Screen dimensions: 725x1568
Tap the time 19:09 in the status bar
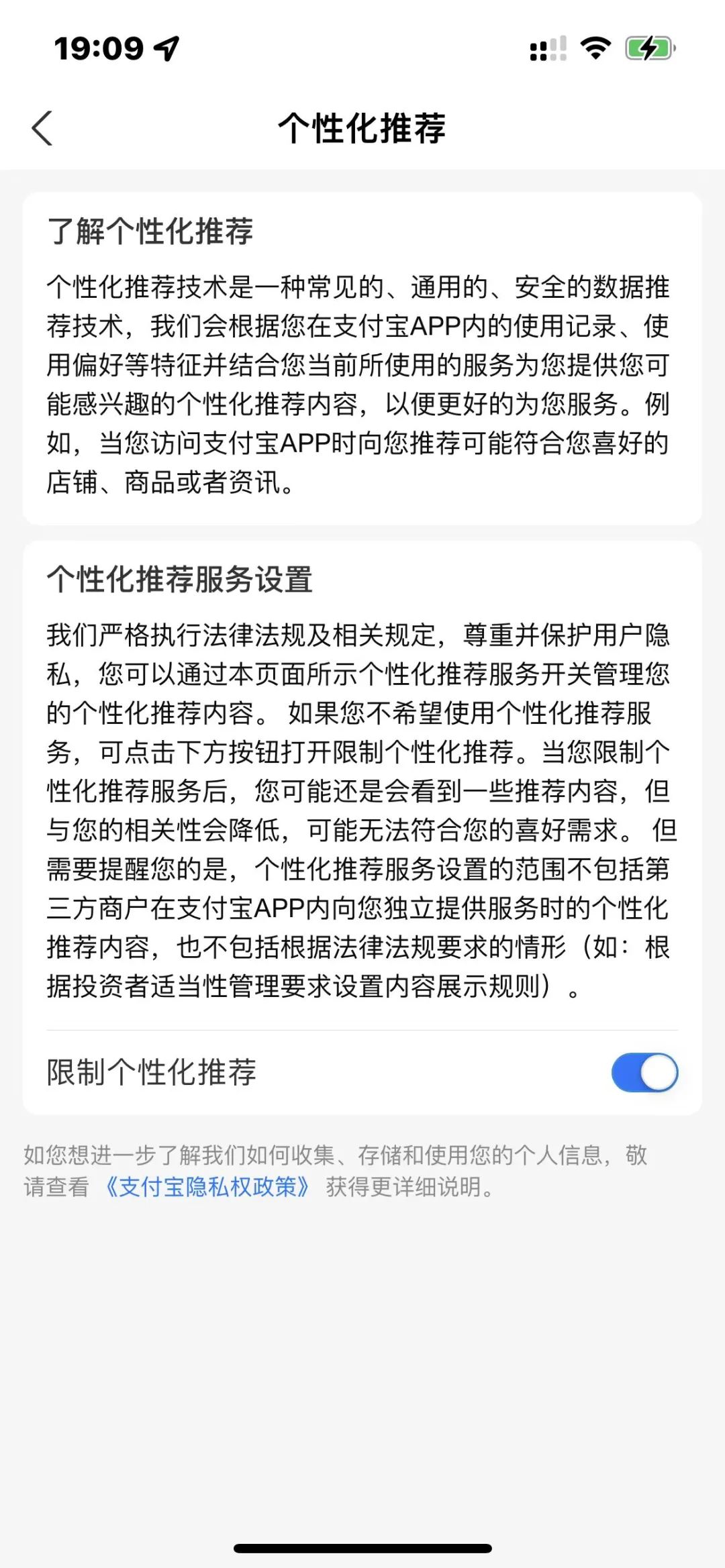point(99,48)
